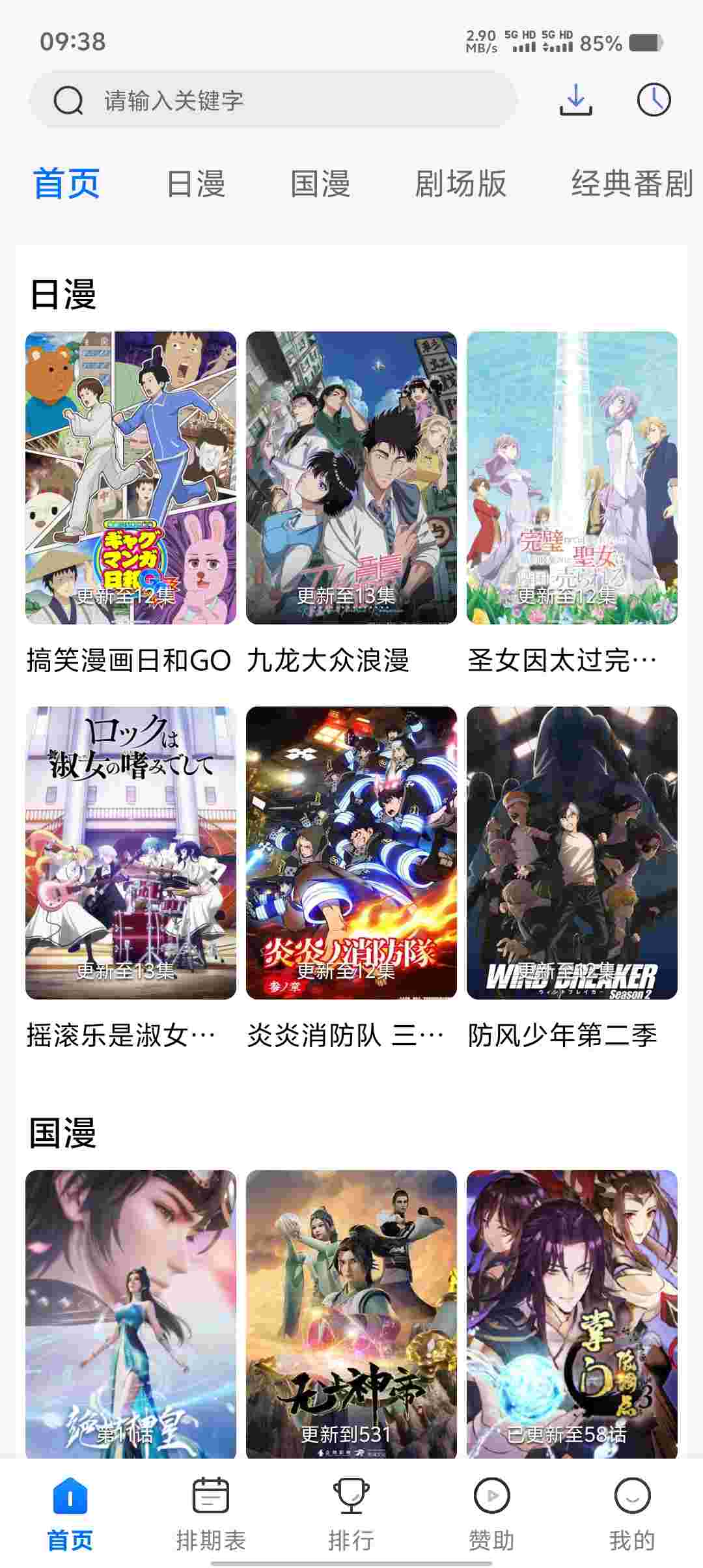The height and width of the screenshot is (1568, 703).
Task: Switch to the 国漫 top tab
Action: point(320,184)
